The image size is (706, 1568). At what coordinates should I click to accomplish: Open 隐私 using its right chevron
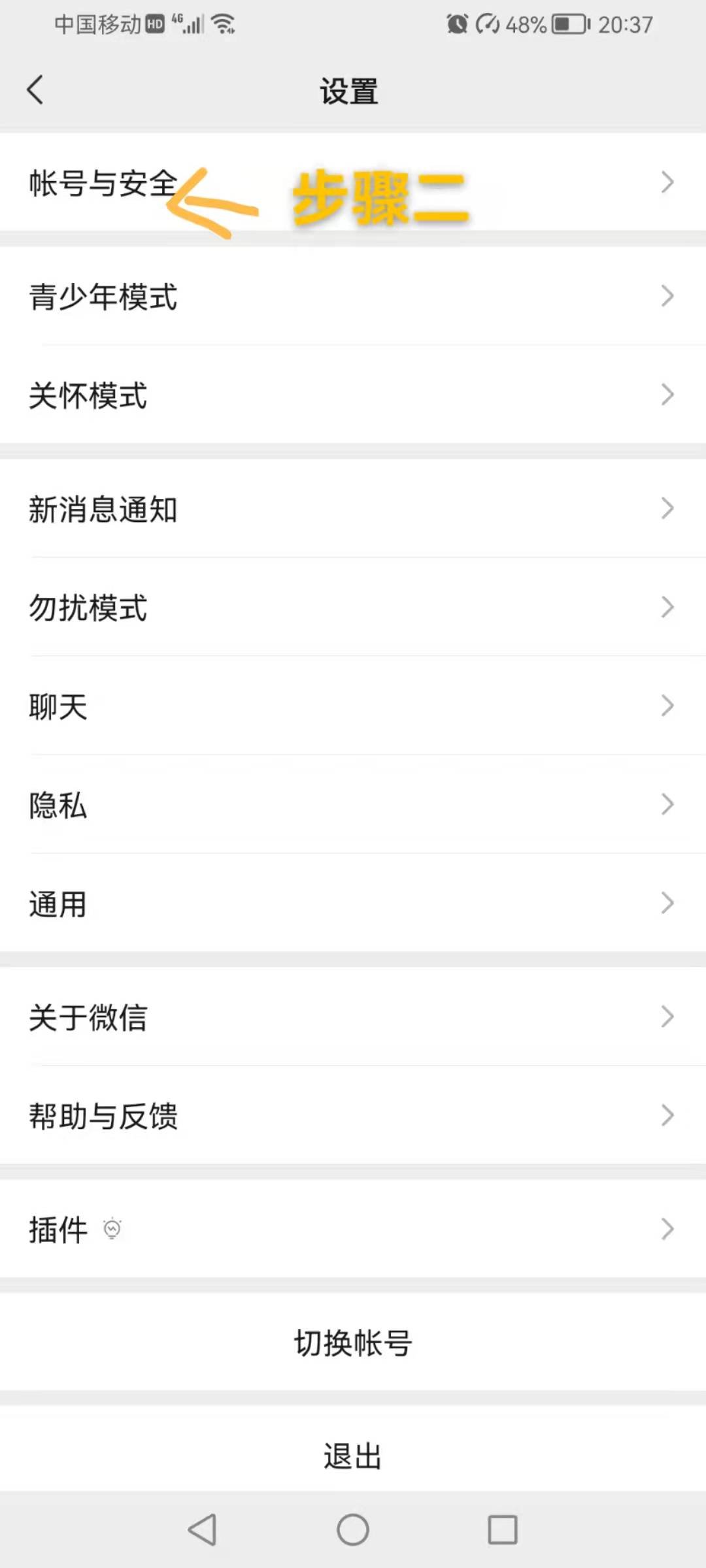pos(667,804)
